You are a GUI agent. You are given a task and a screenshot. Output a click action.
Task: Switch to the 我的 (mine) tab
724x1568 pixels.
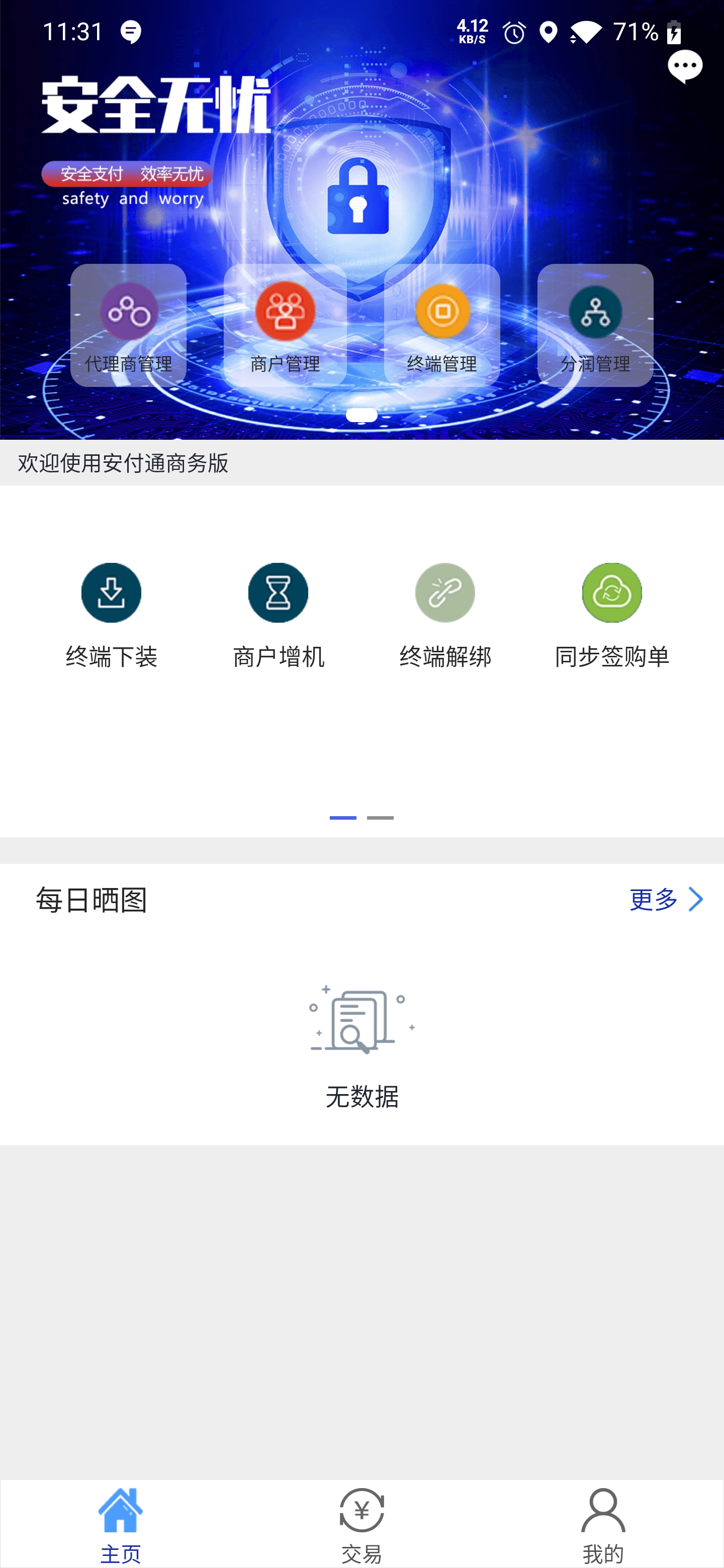point(603,1525)
